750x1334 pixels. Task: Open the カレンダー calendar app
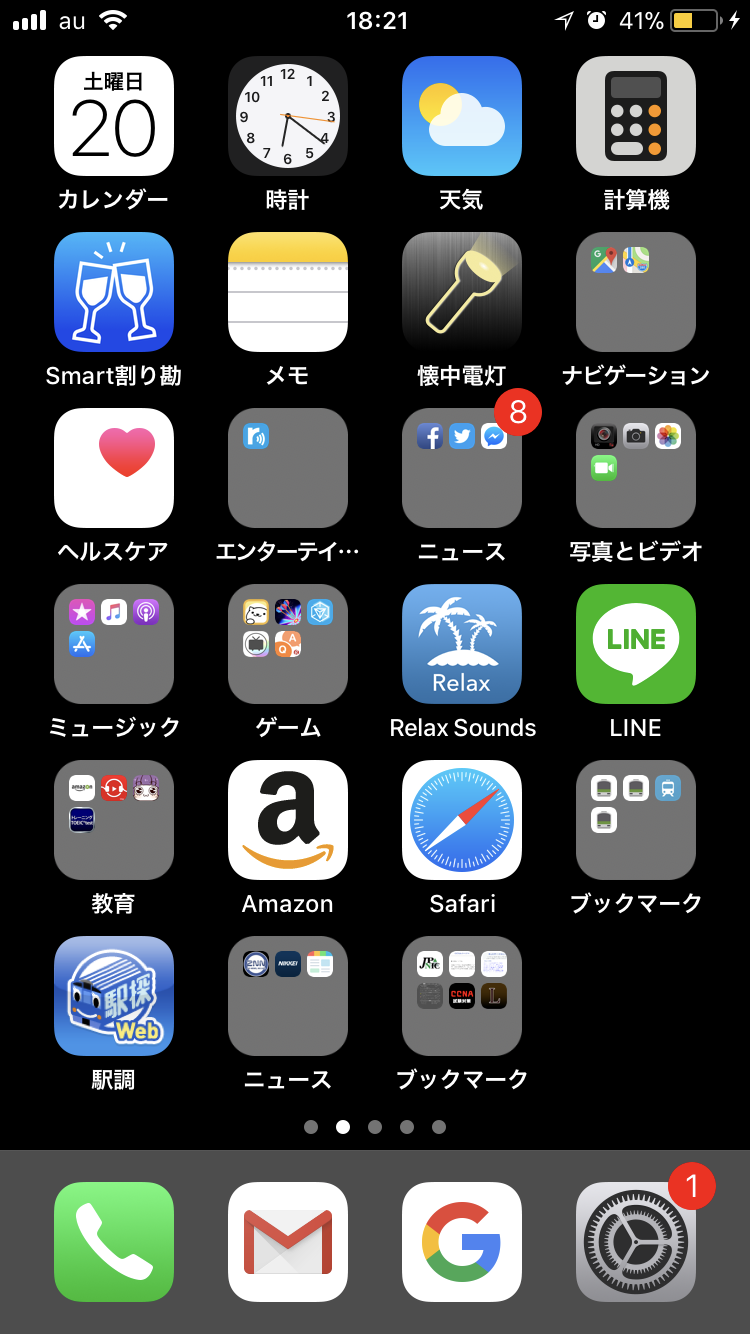click(114, 116)
